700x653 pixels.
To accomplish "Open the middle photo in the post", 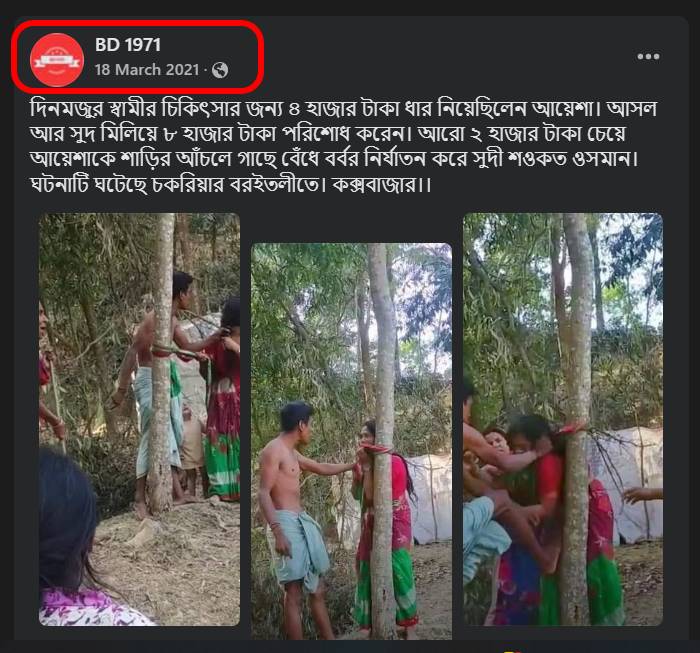I will 351,440.
